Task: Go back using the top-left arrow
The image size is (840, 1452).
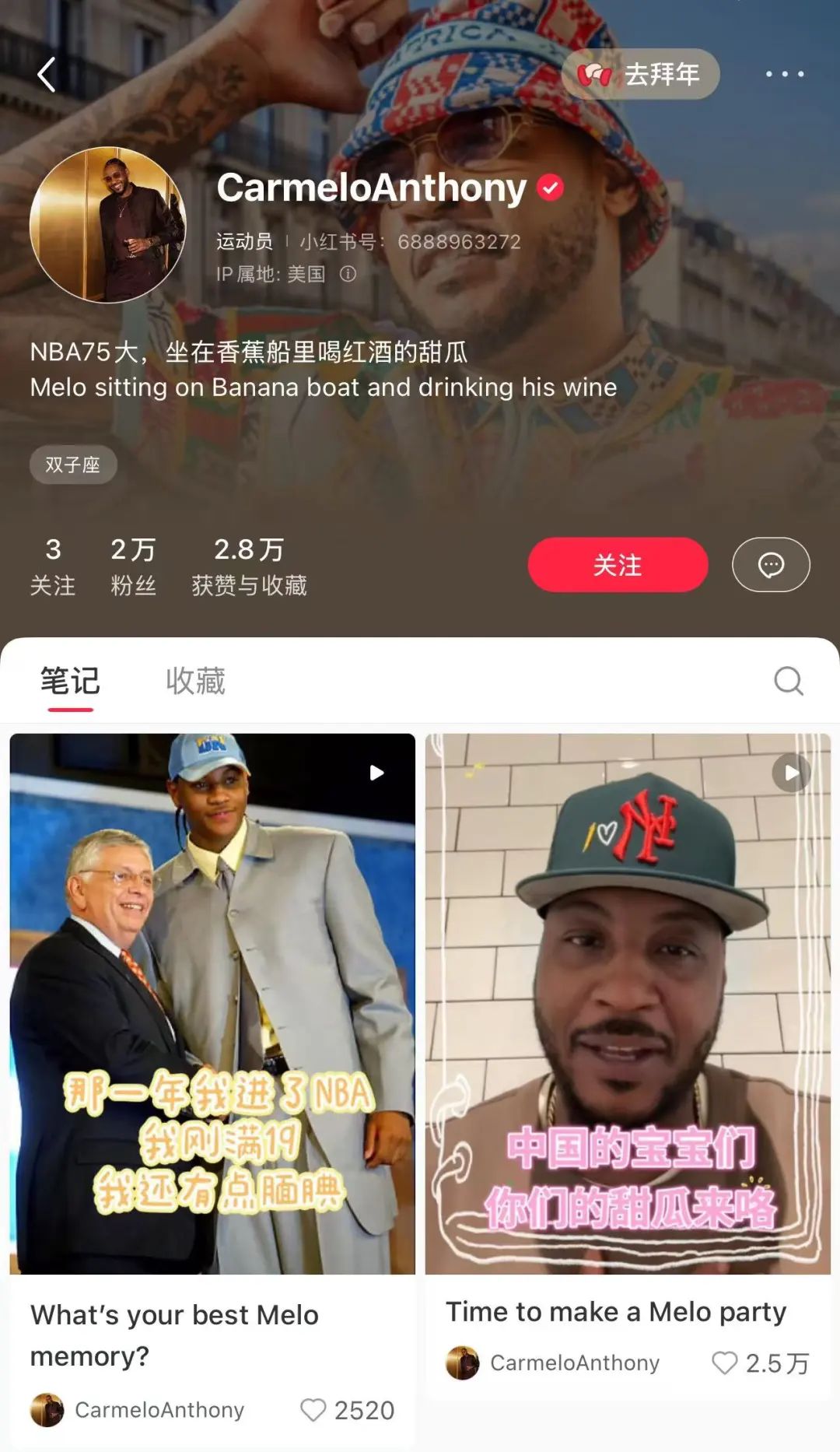Action: (x=47, y=75)
